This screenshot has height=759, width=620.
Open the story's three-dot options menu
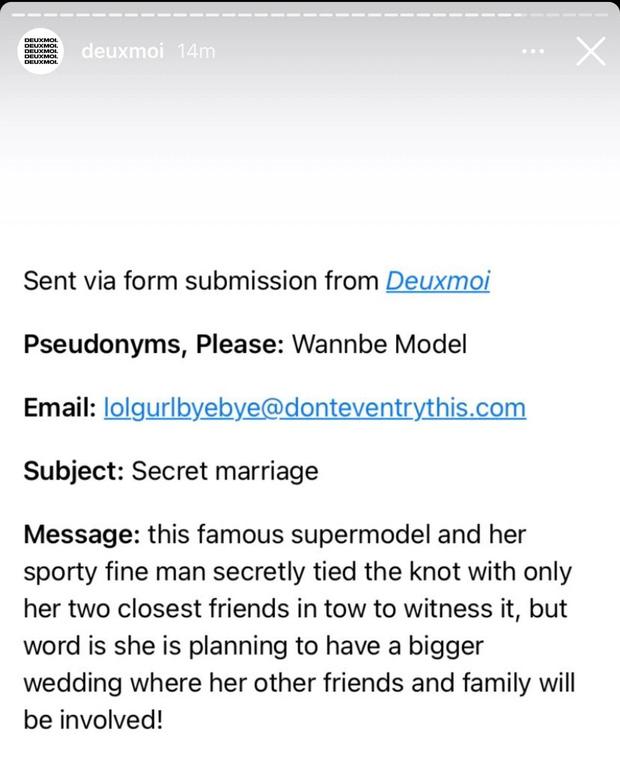[534, 51]
